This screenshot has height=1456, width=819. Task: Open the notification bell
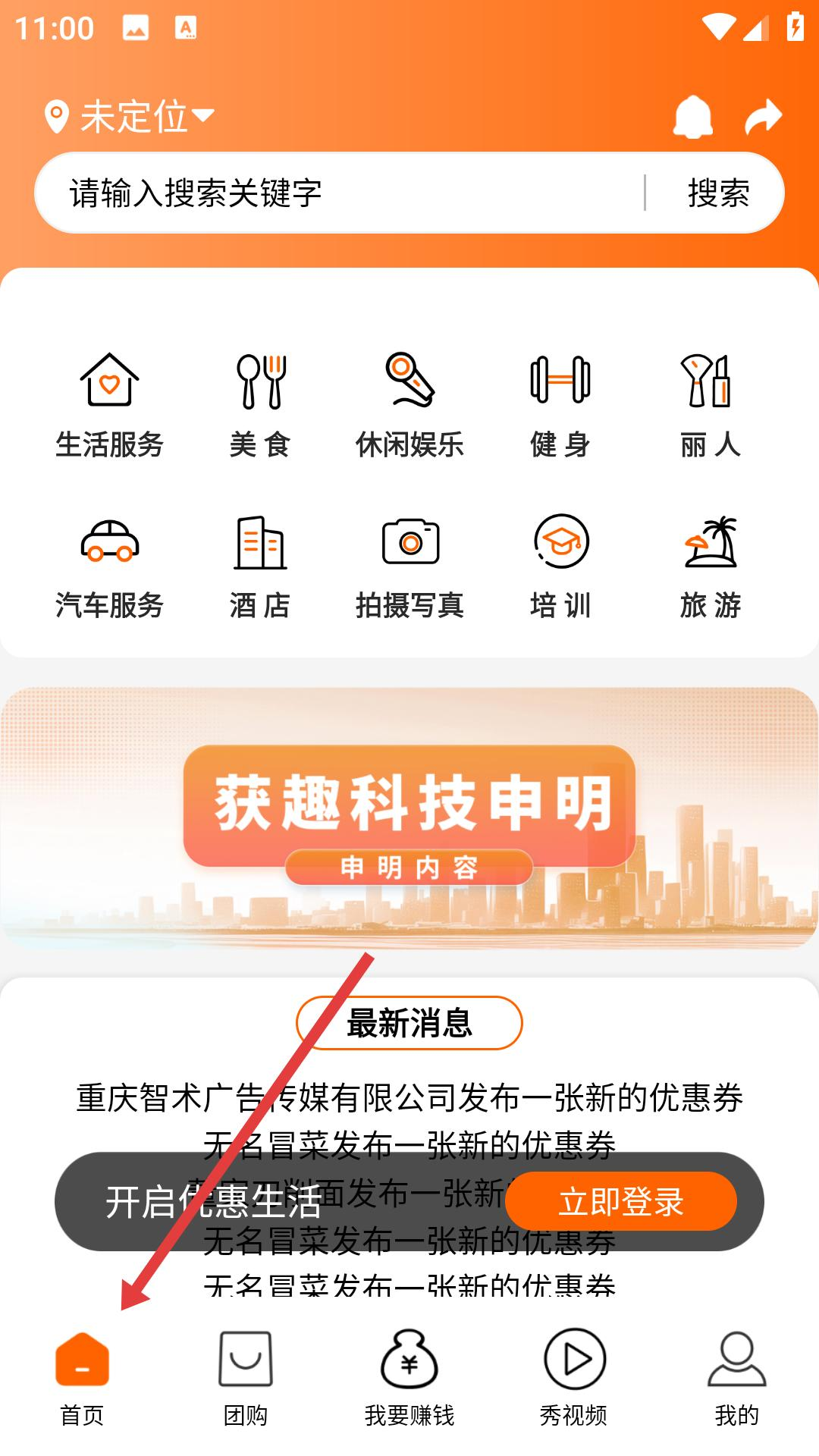pyautogui.click(x=692, y=115)
